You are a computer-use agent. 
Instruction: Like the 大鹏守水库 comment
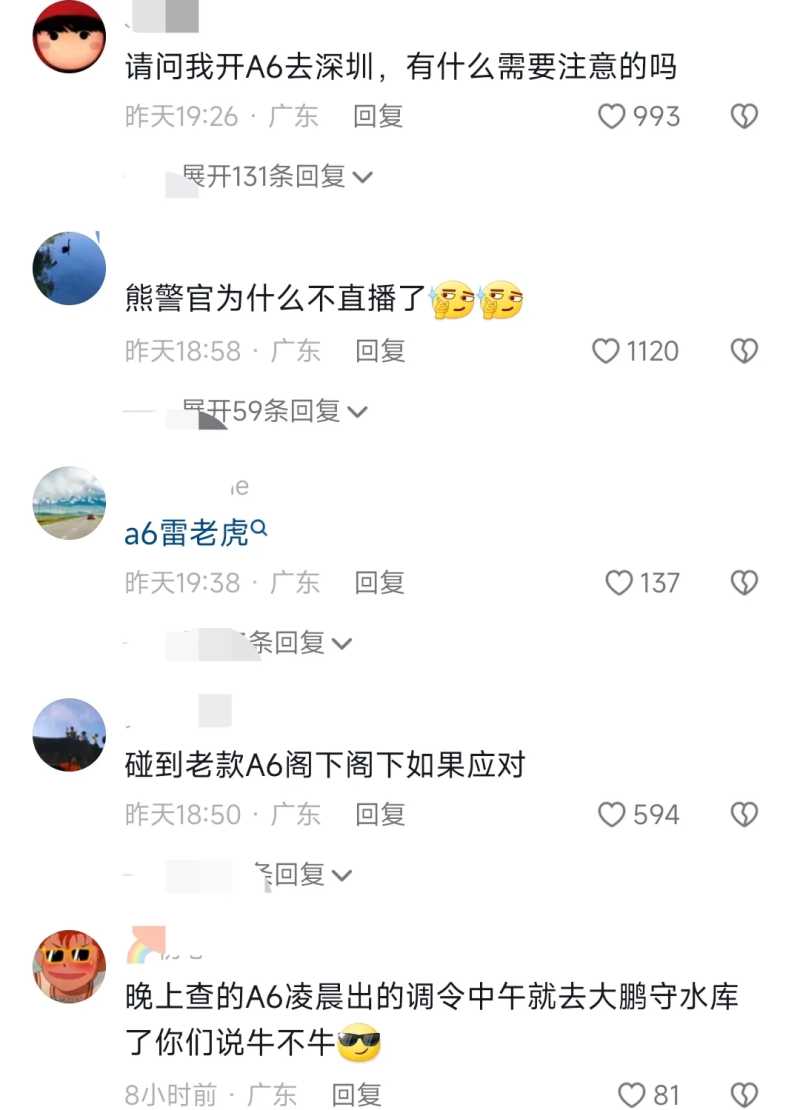632,1094
